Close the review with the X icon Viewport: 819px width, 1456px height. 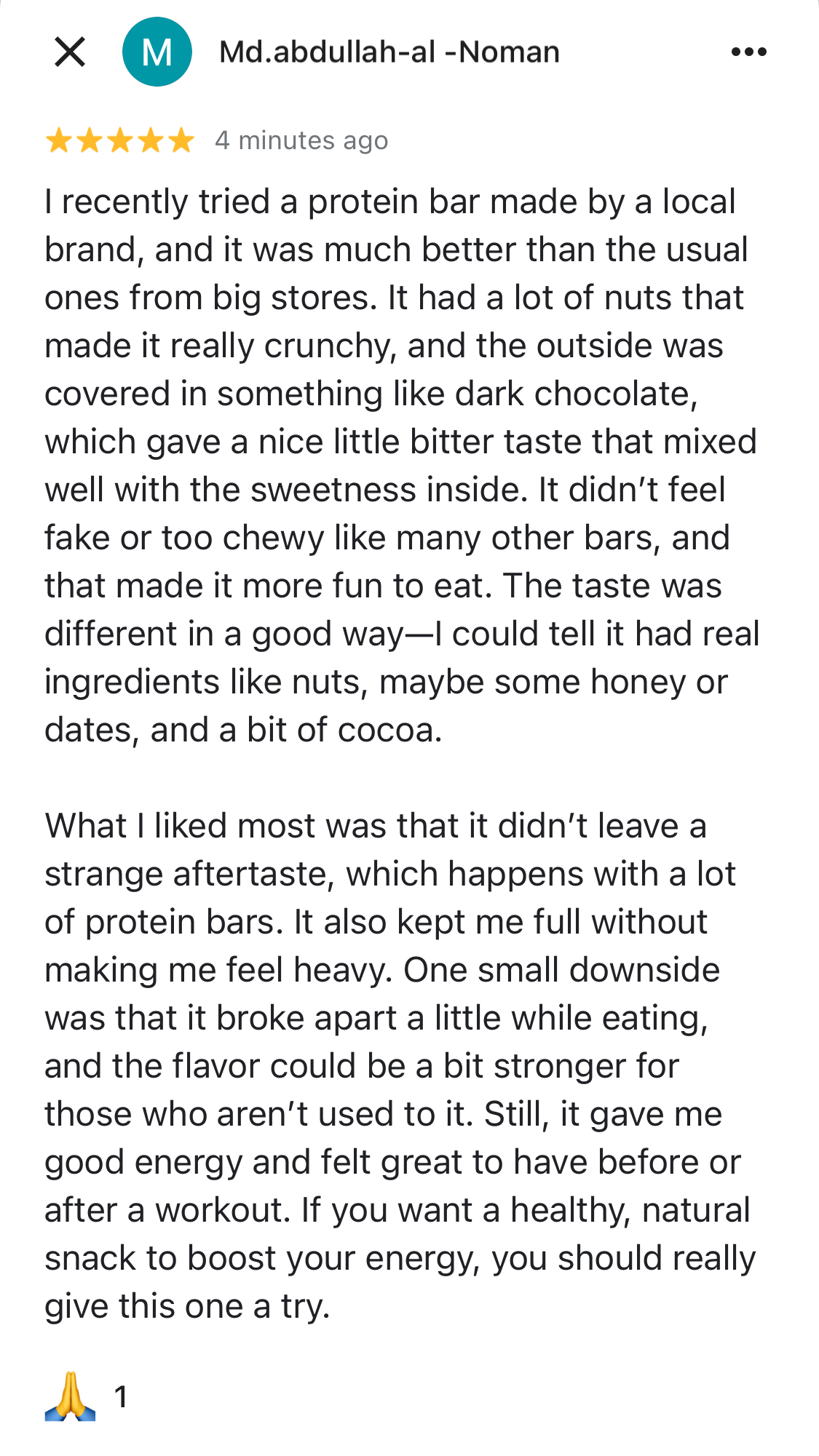[x=70, y=52]
